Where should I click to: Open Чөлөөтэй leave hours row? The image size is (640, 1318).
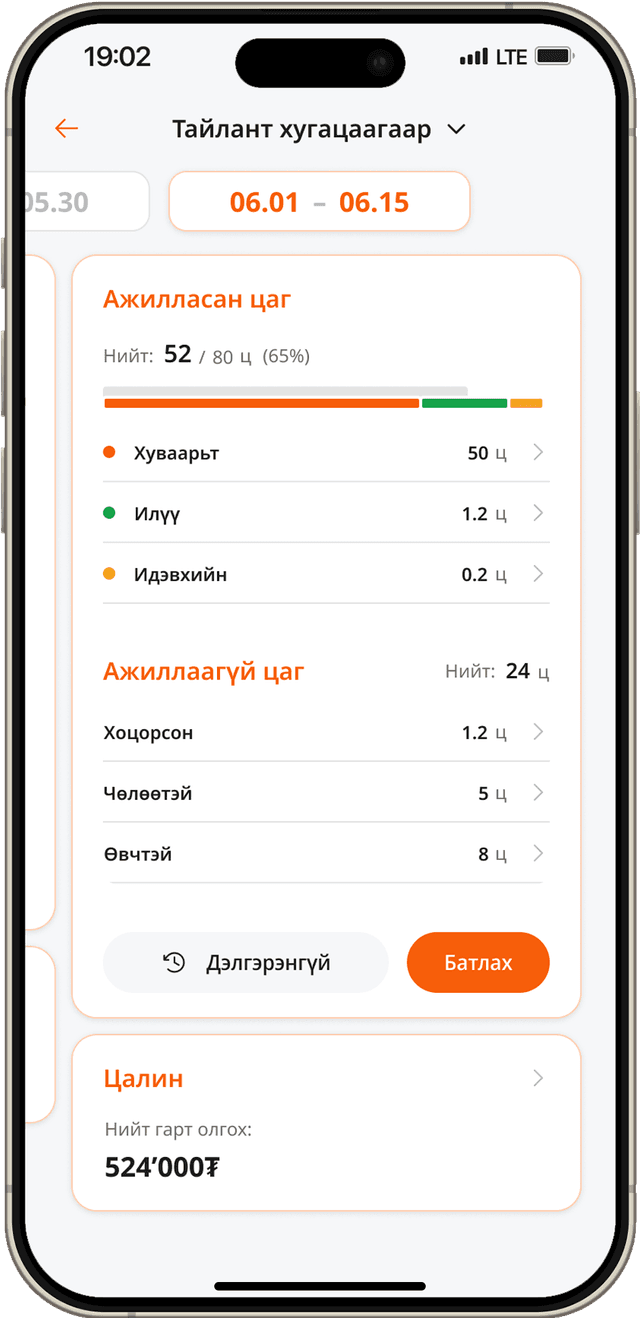pos(326,794)
